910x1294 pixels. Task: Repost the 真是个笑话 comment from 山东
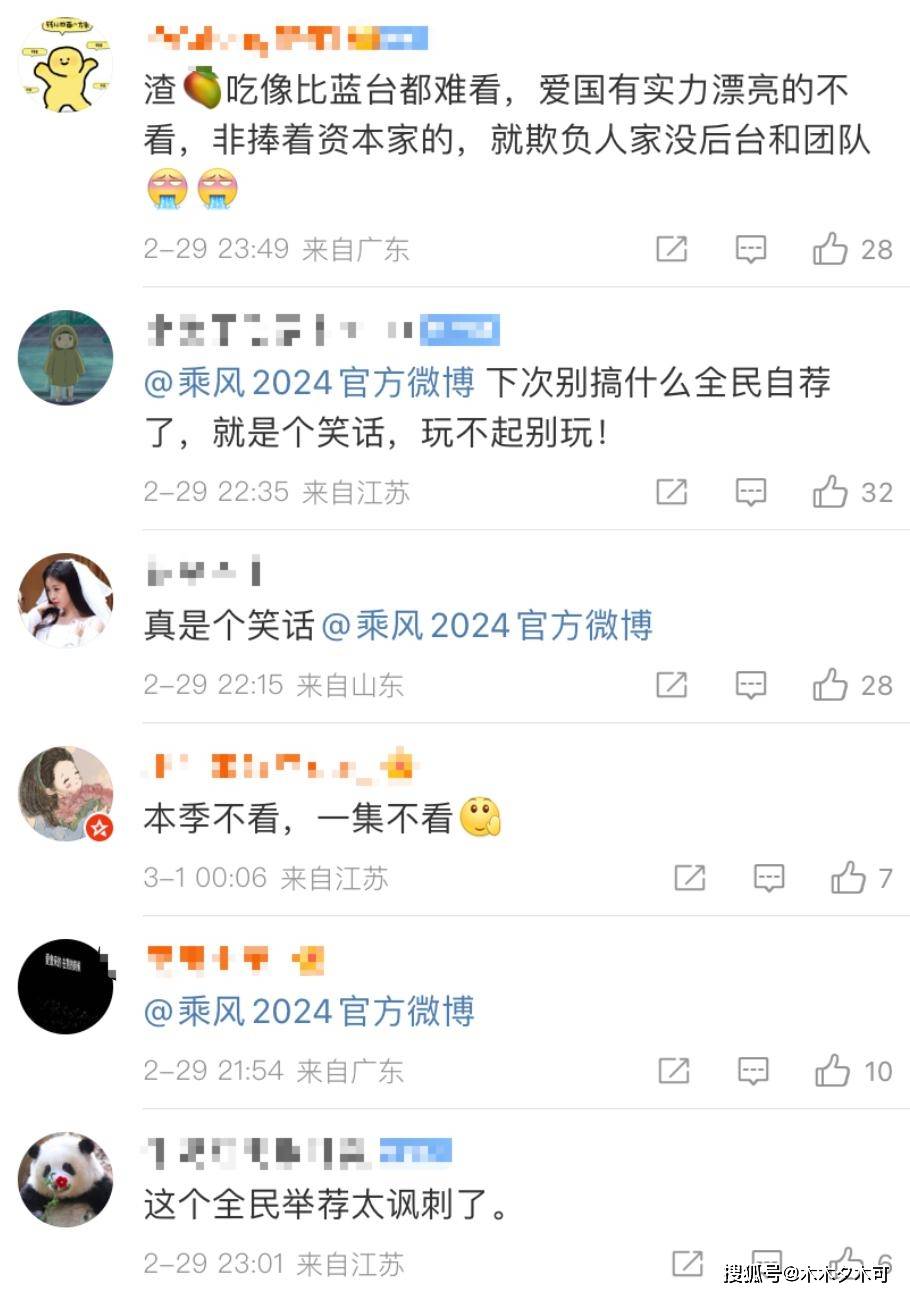(x=671, y=684)
